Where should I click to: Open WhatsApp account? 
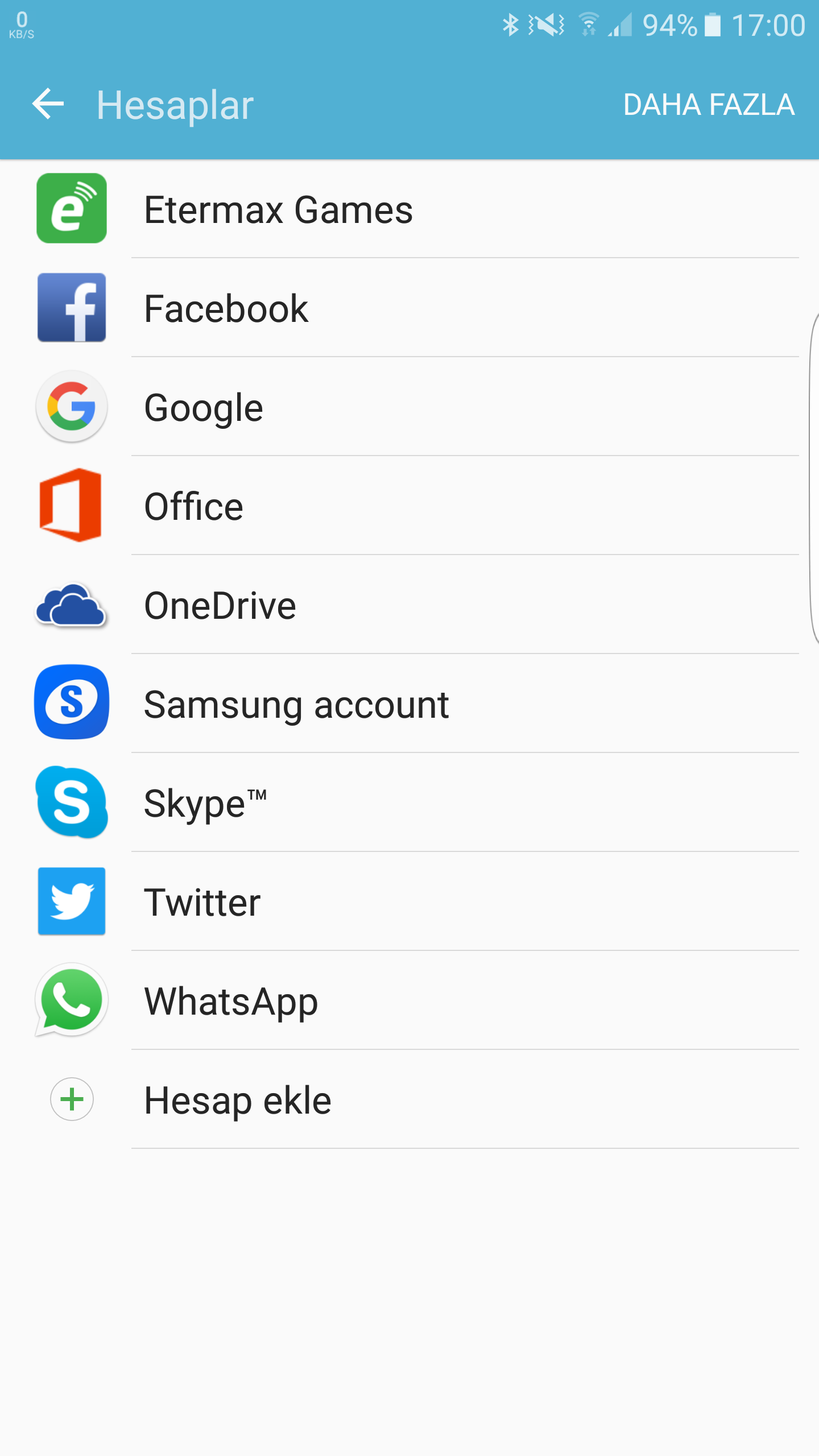coord(409,1000)
